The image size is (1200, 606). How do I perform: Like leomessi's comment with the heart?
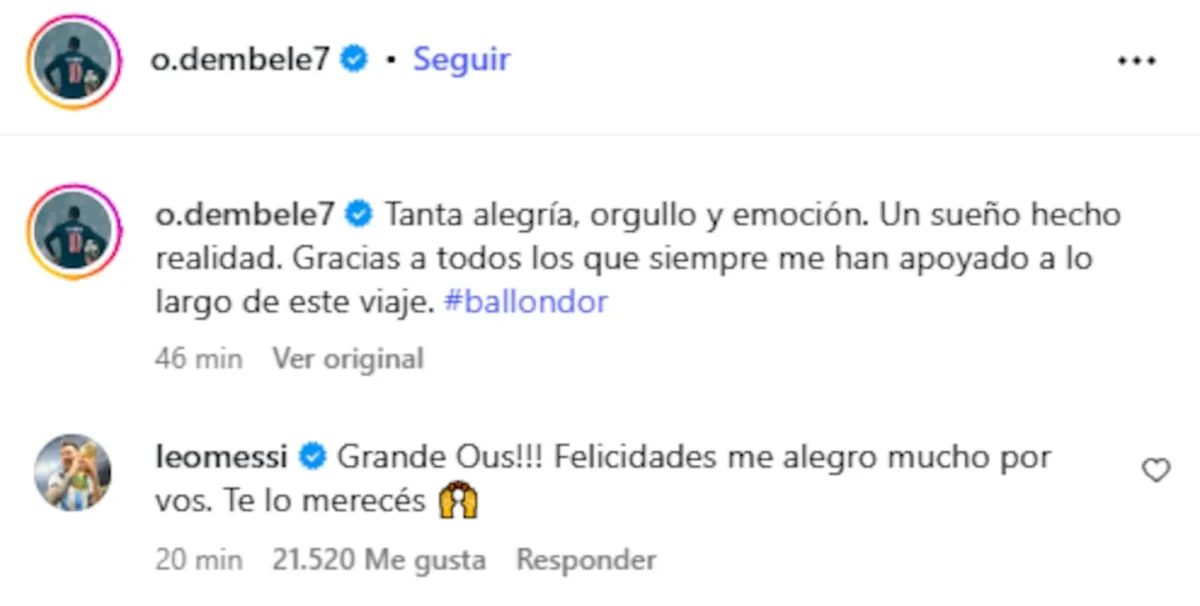[x=1156, y=470]
